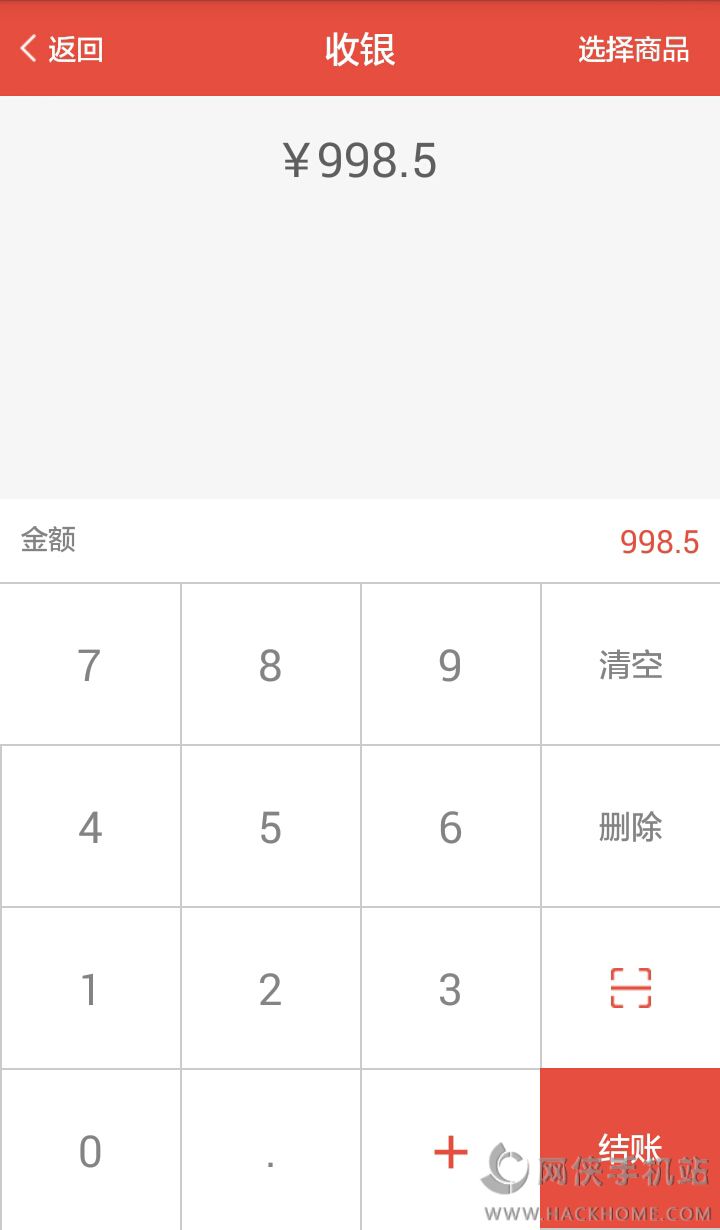
Task: Check out with the 结账 button
Action: tap(630, 1149)
